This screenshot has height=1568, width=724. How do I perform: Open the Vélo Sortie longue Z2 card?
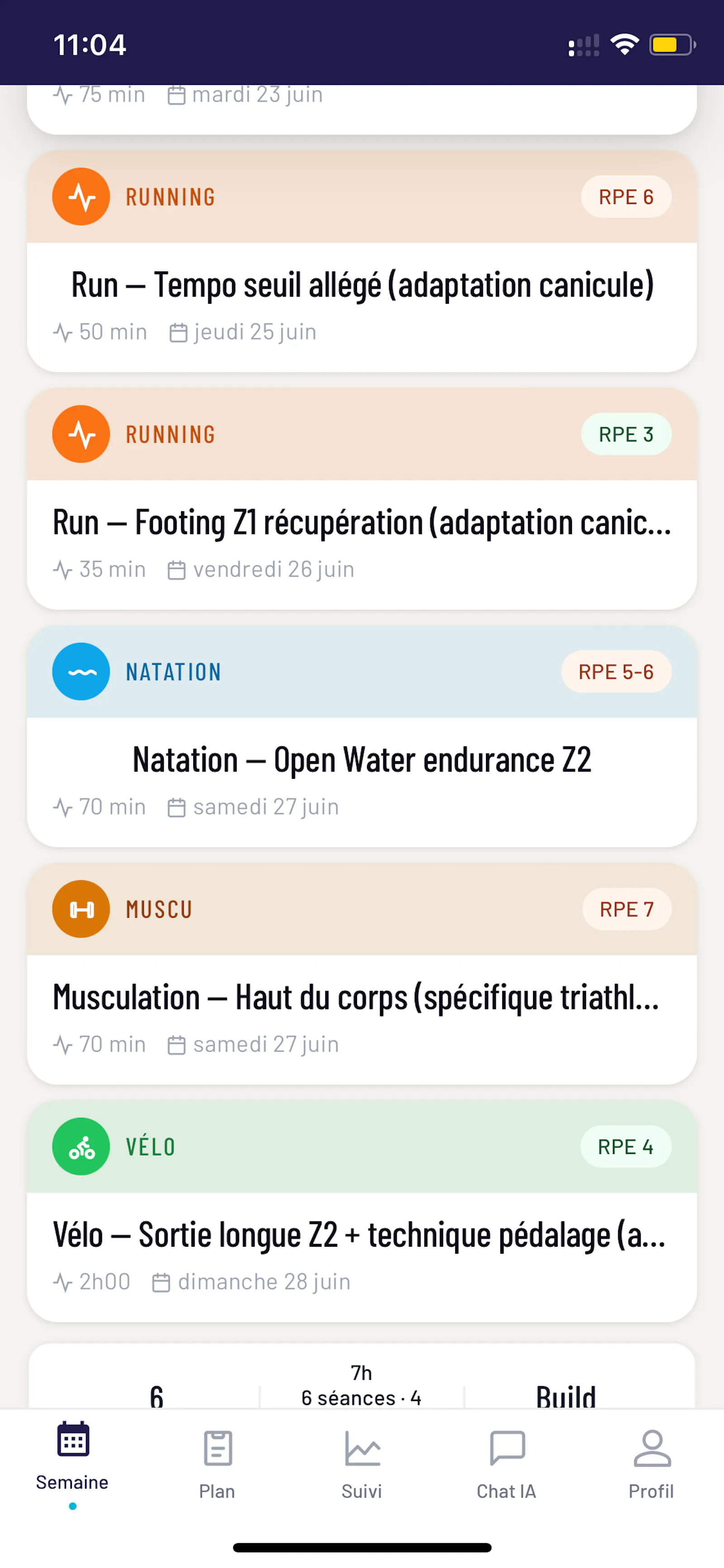(x=362, y=1211)
